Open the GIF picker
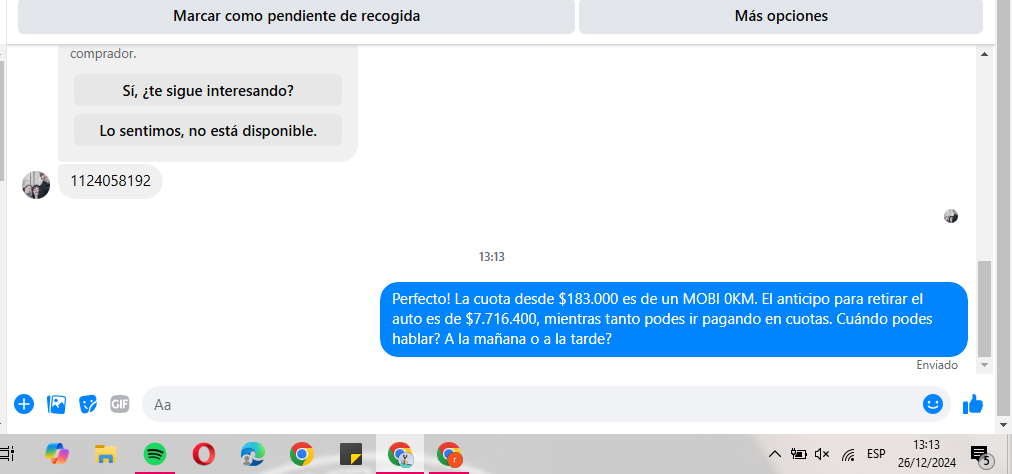This screenshot has height=474, width=1012. pos(120,404)
